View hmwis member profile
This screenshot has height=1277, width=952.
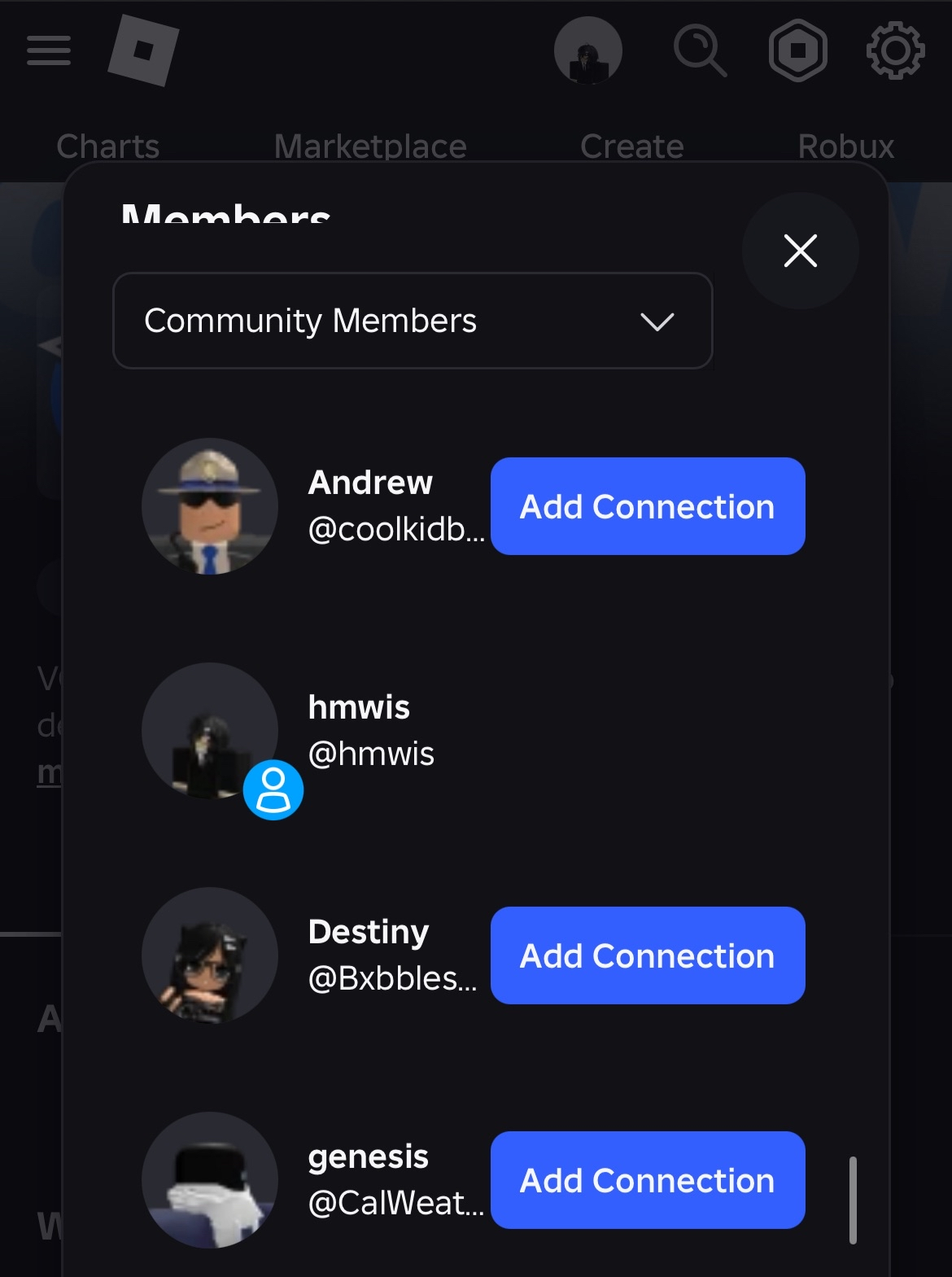pos(210,731)
